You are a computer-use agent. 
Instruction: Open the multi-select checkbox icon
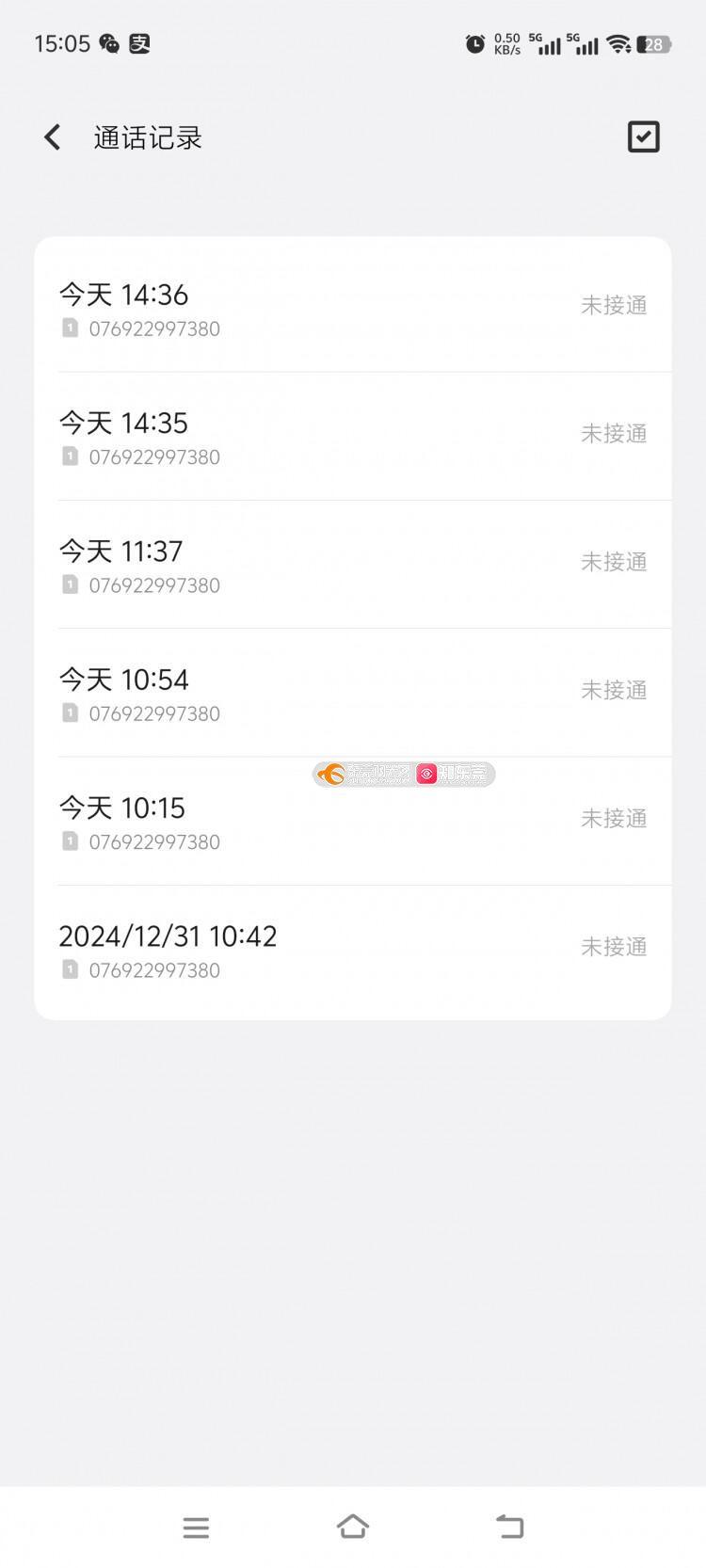click(x=644, y=137)
